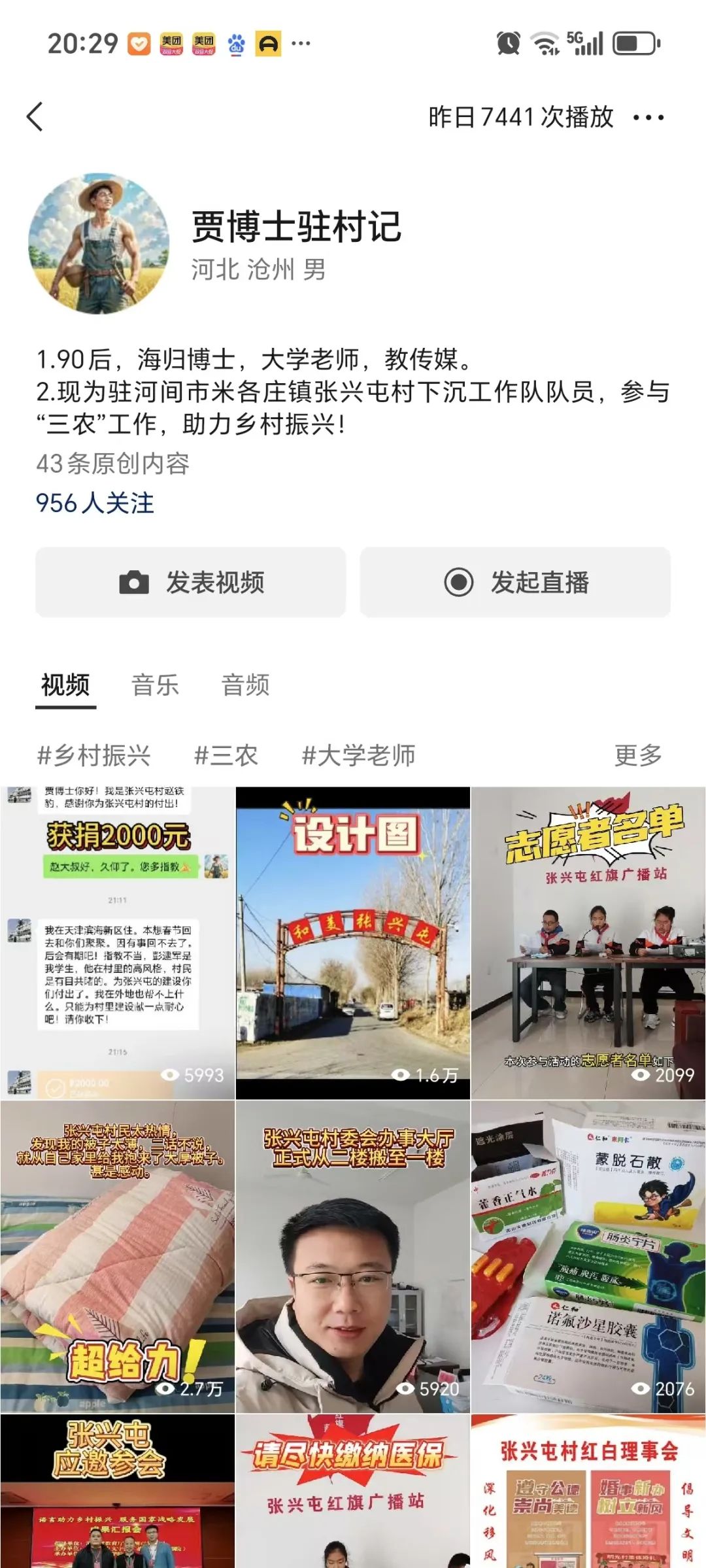This screenshot has height=1568, width=706.
Task: Filter by the #大学老师 topic
Action: pos(358,755)
